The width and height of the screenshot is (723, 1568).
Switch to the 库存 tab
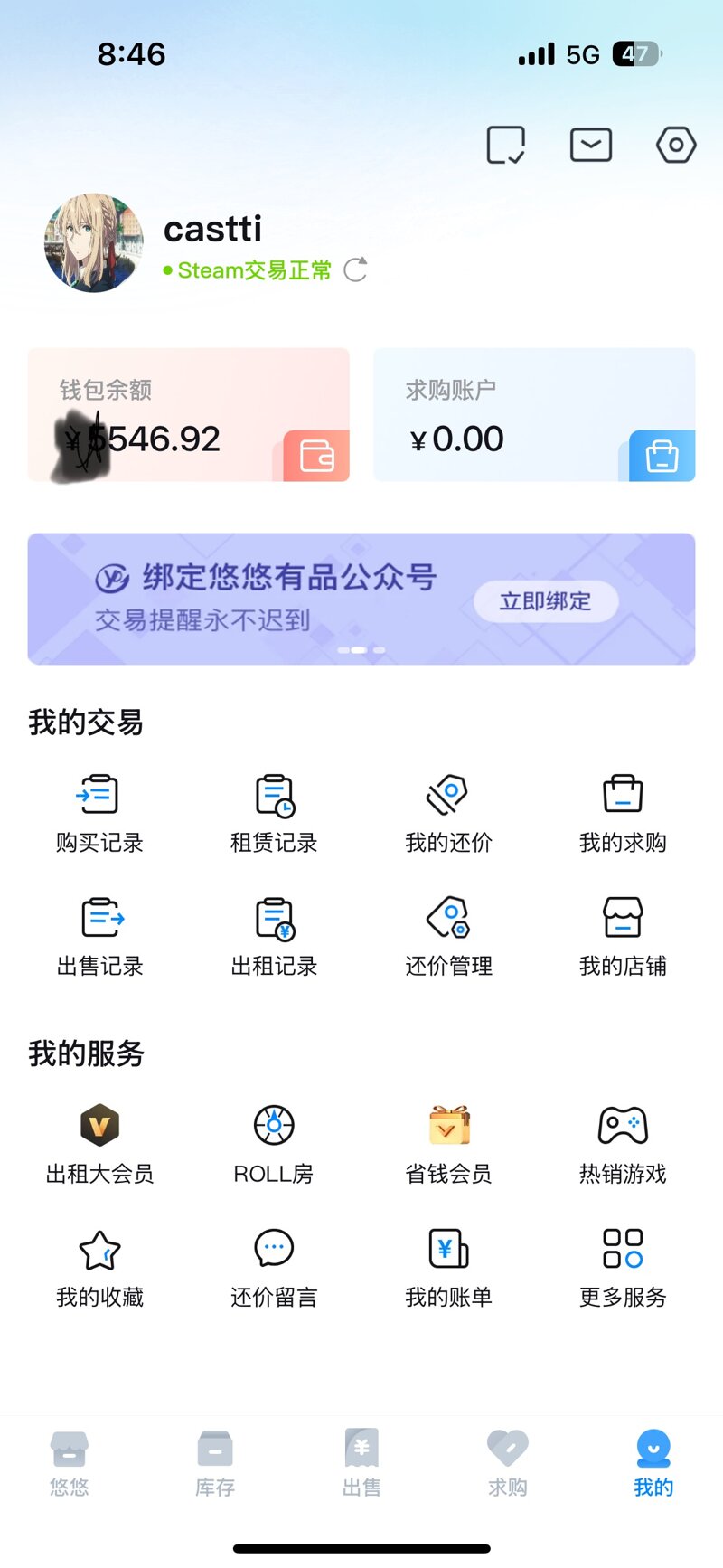pyautogui.click(x=215, y=1463)
